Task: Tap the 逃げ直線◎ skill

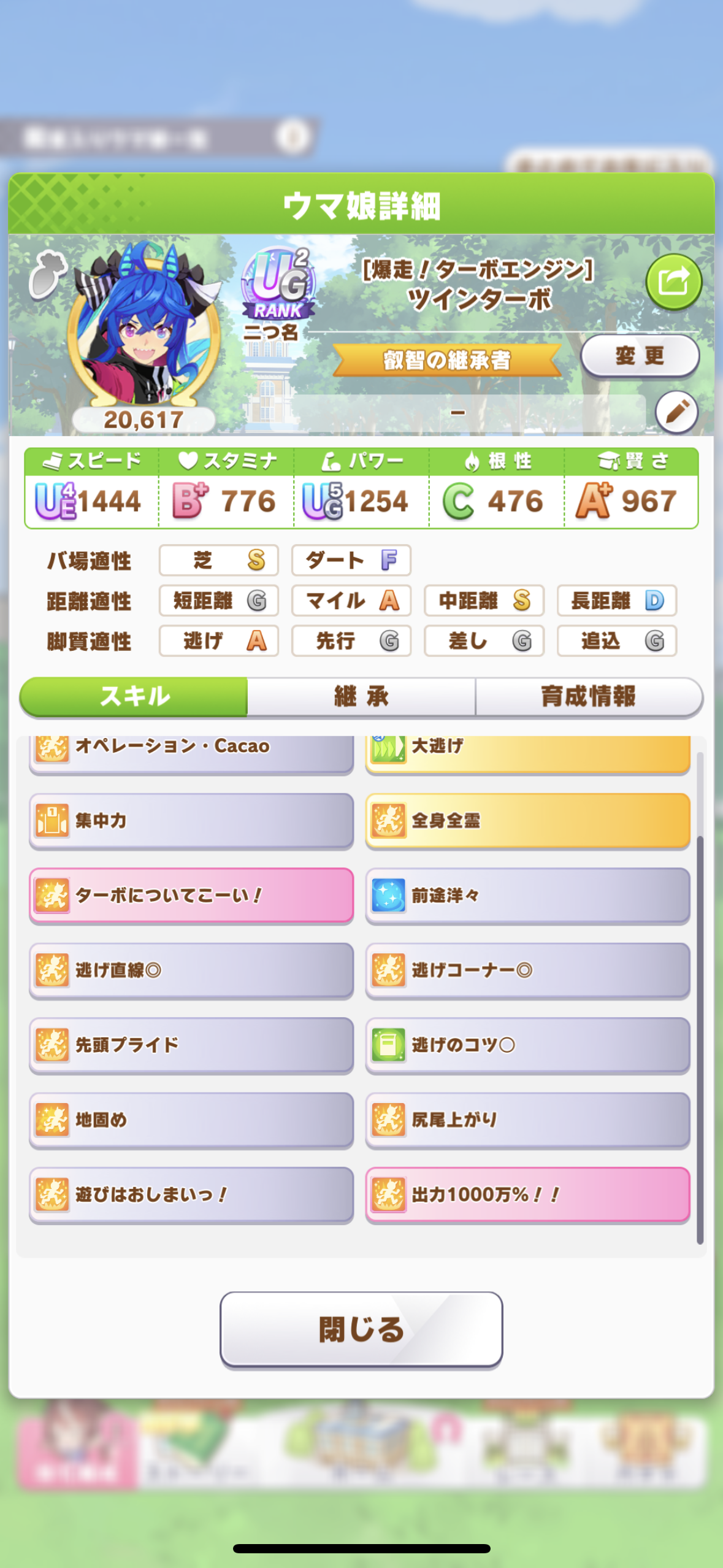Action: pyautogui.click(x=191, y=970)
